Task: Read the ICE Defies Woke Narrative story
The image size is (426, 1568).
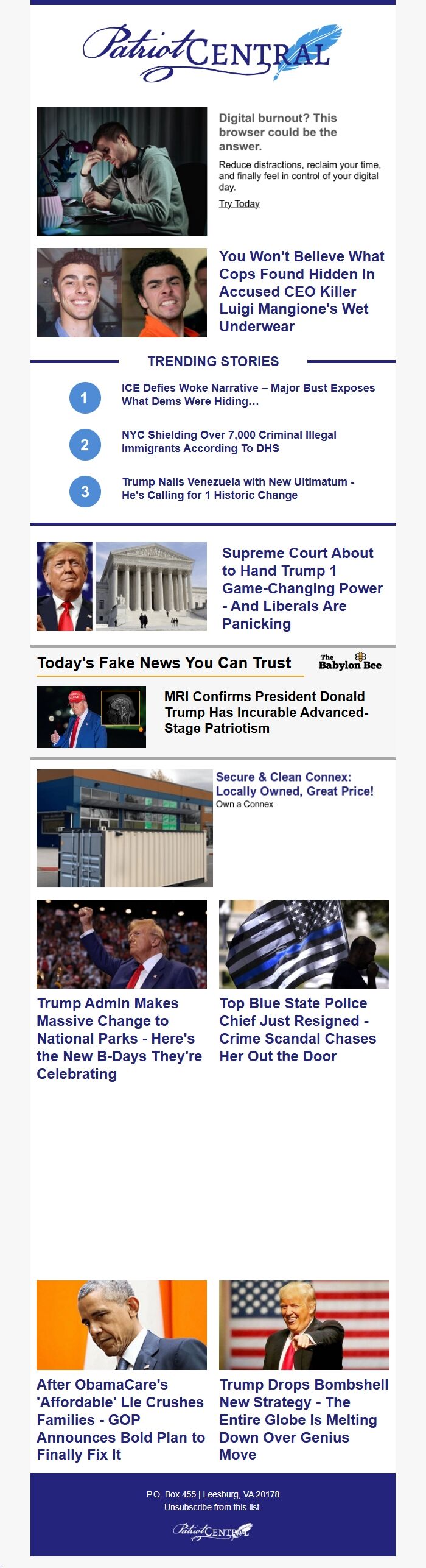Action: coord(248,395)
